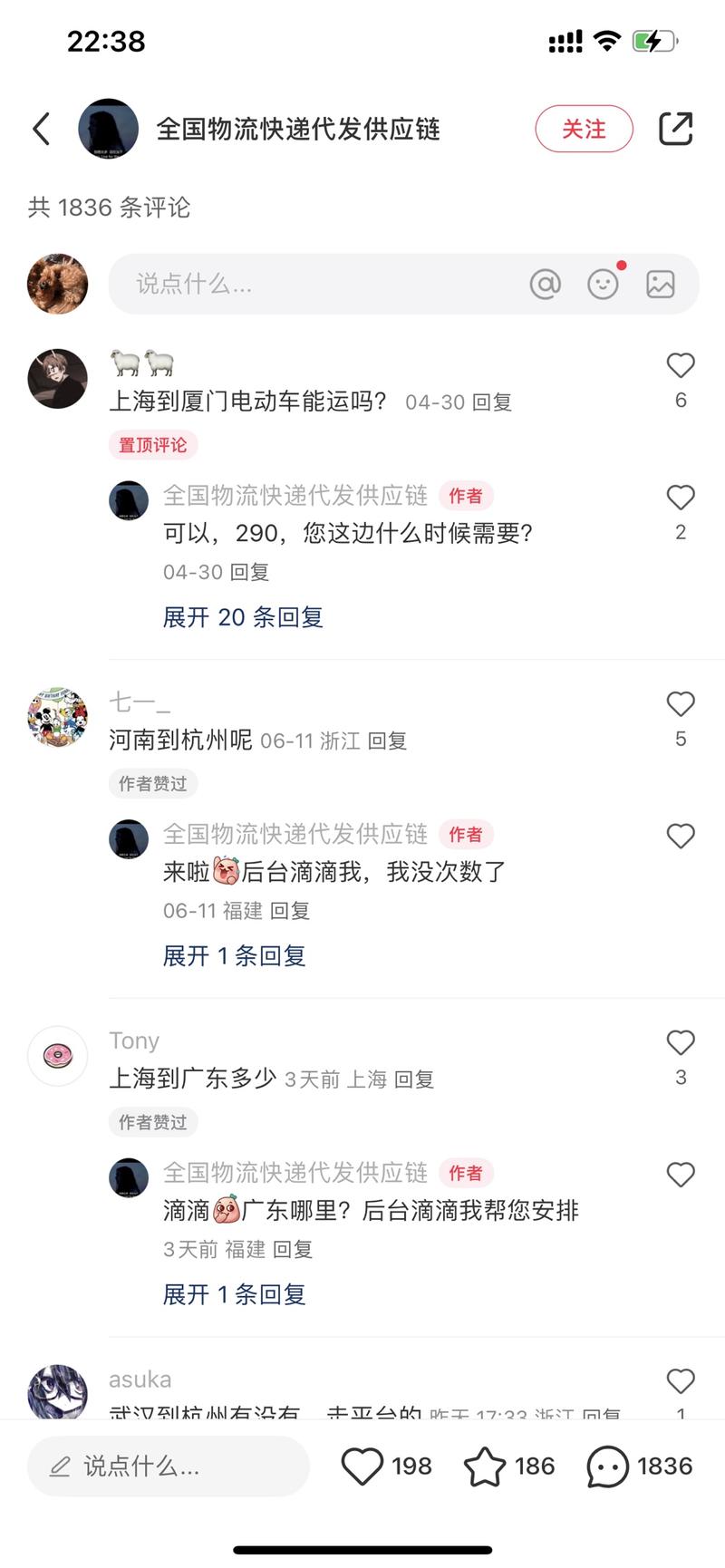Image resolution: width=725 pixels, height=1568 pixels.
Task: Expand 展开 20 条回复
Action: coord(243,617)
